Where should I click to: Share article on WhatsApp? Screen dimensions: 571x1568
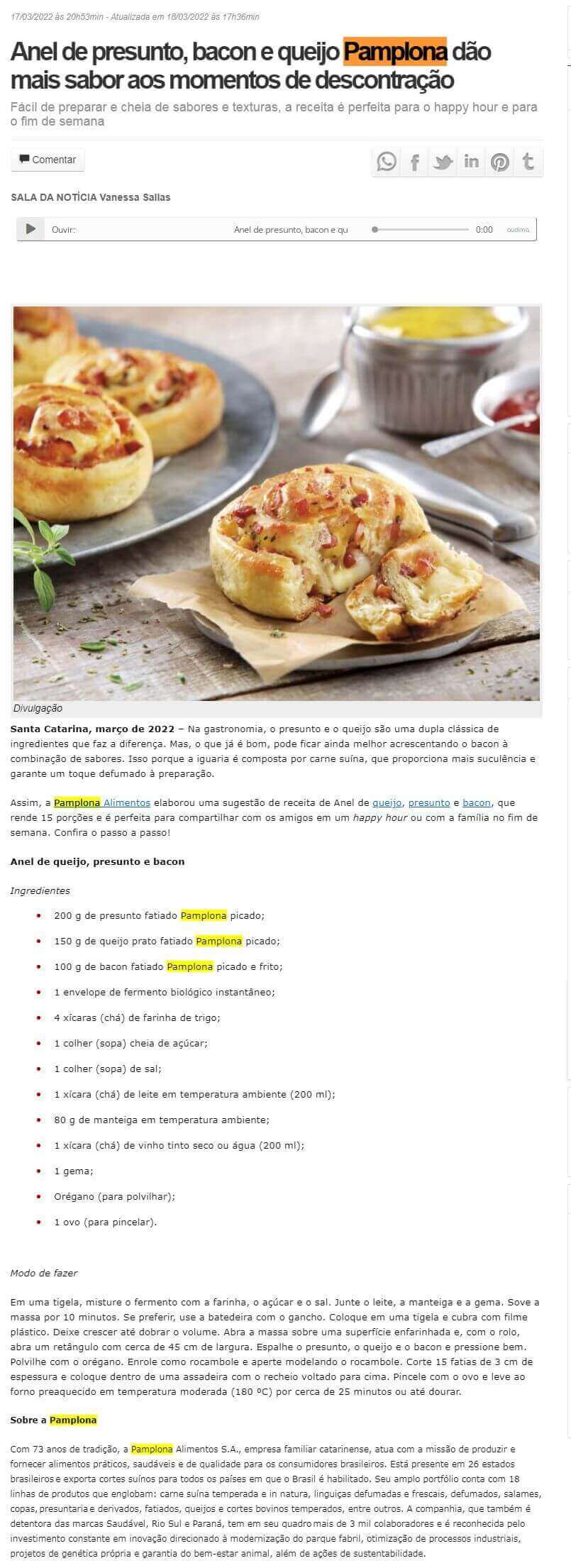(387, 162)
